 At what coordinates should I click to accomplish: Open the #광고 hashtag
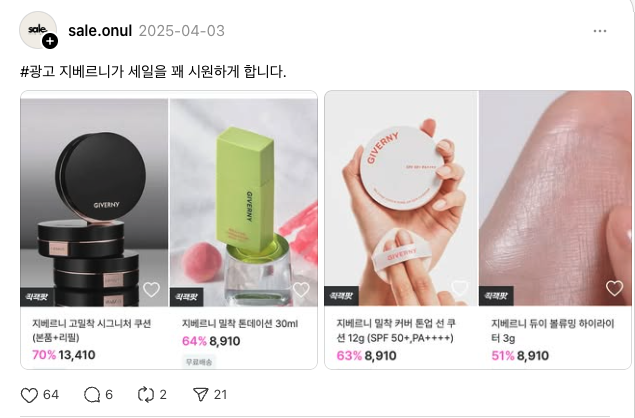point(37,72)
